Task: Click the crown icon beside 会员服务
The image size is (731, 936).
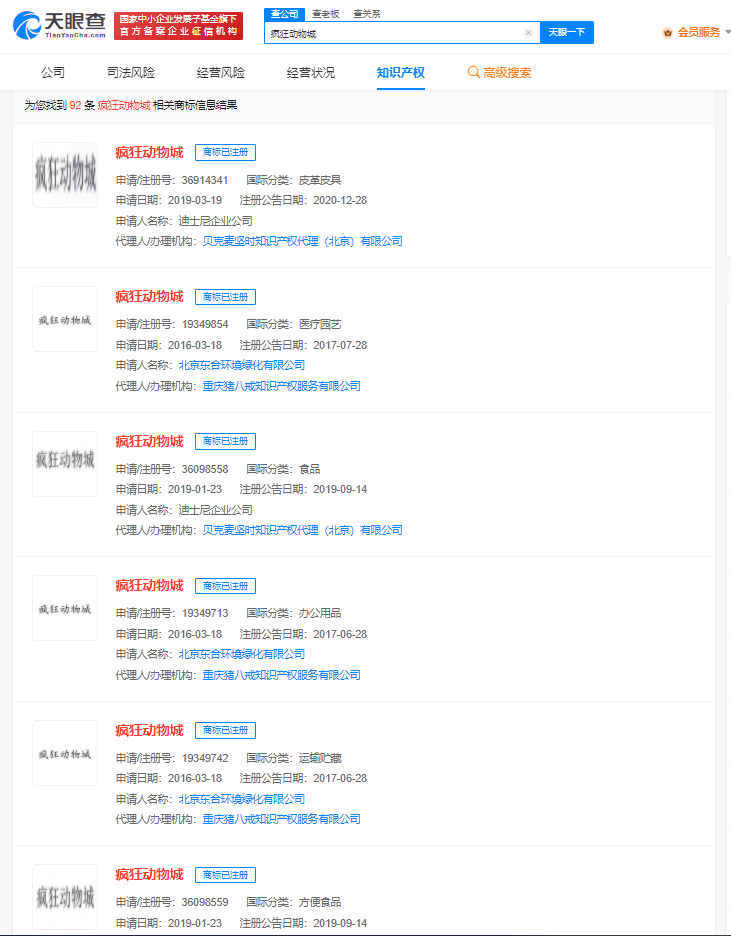Action: click(667, 31)
